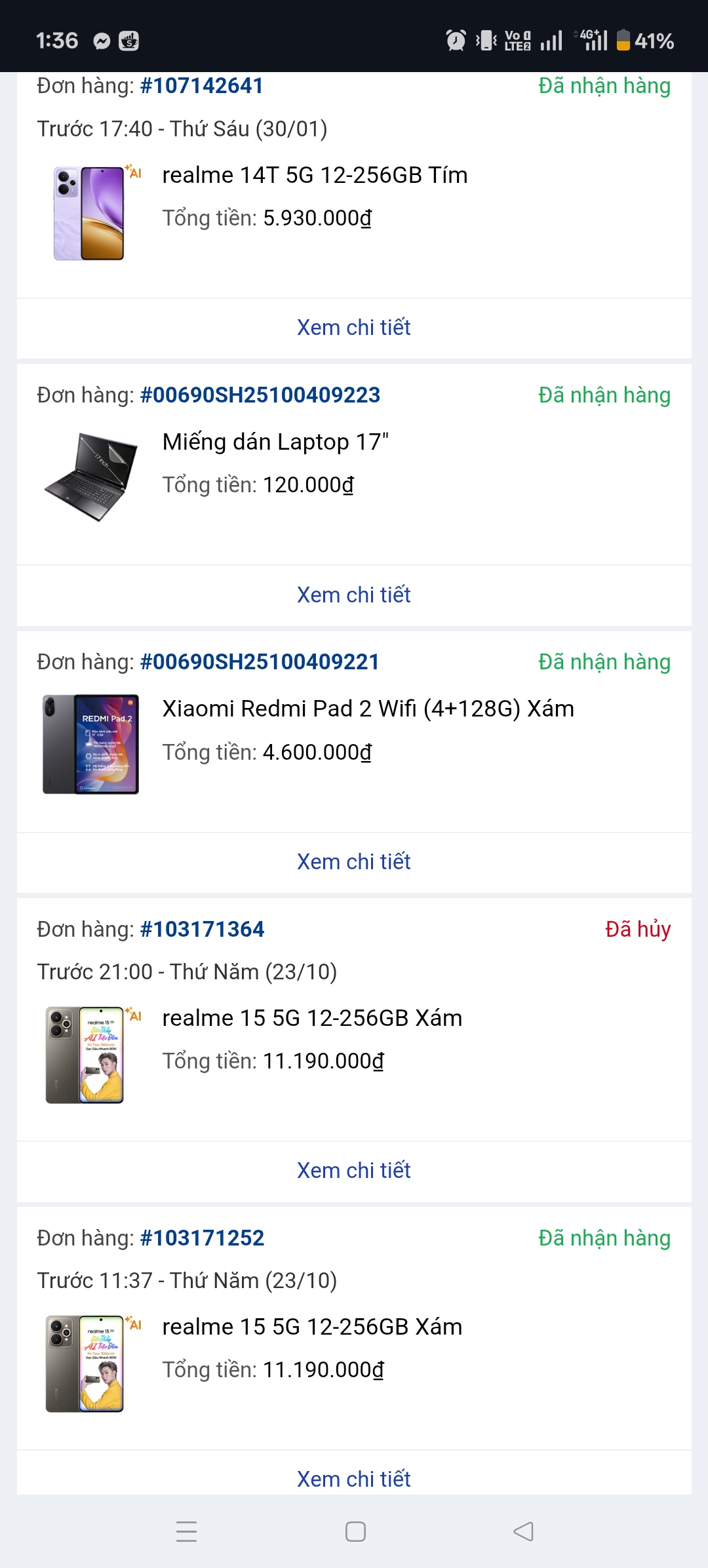708x1568 pixels.
Task: Open the laptop screen protector product image
Action: tap(91, 477)
